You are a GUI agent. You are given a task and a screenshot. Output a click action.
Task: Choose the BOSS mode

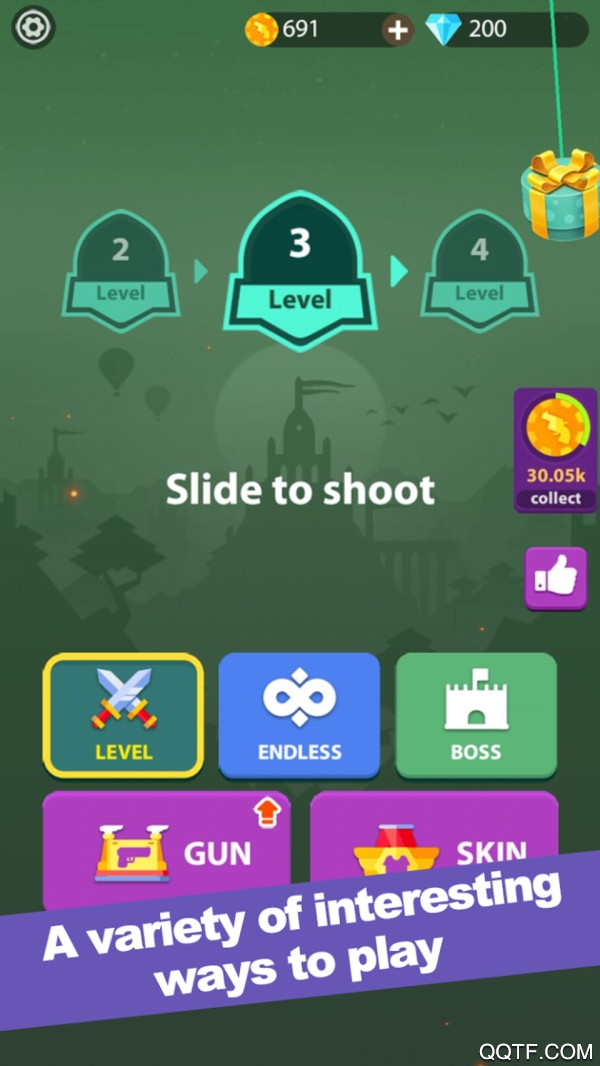[x=476, y=715]
